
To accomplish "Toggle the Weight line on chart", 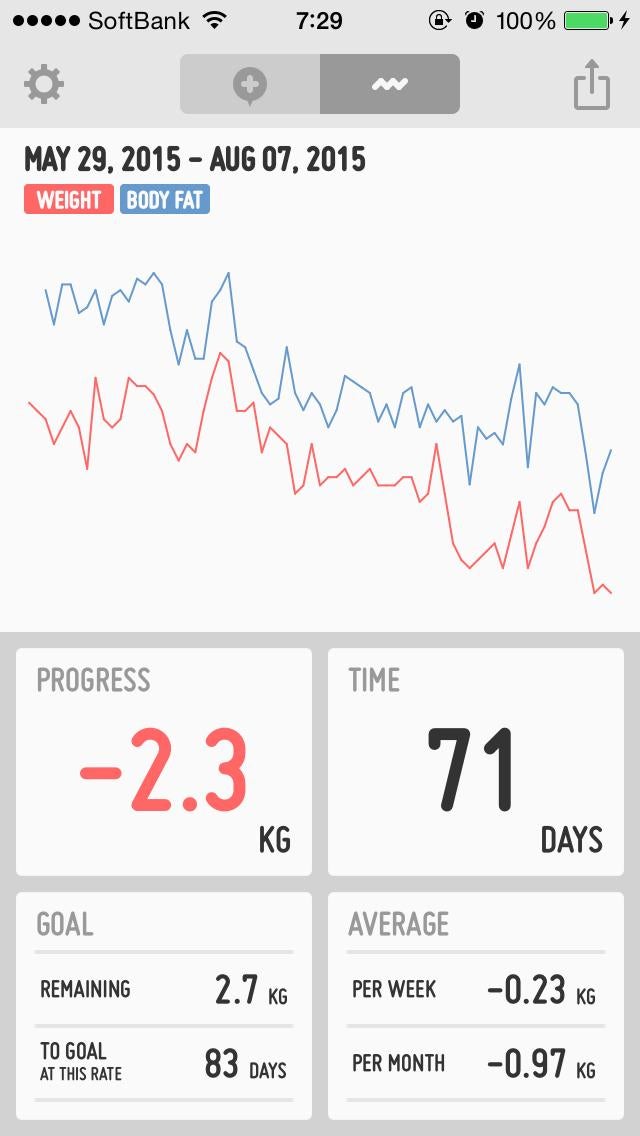I will pos(68,200).
